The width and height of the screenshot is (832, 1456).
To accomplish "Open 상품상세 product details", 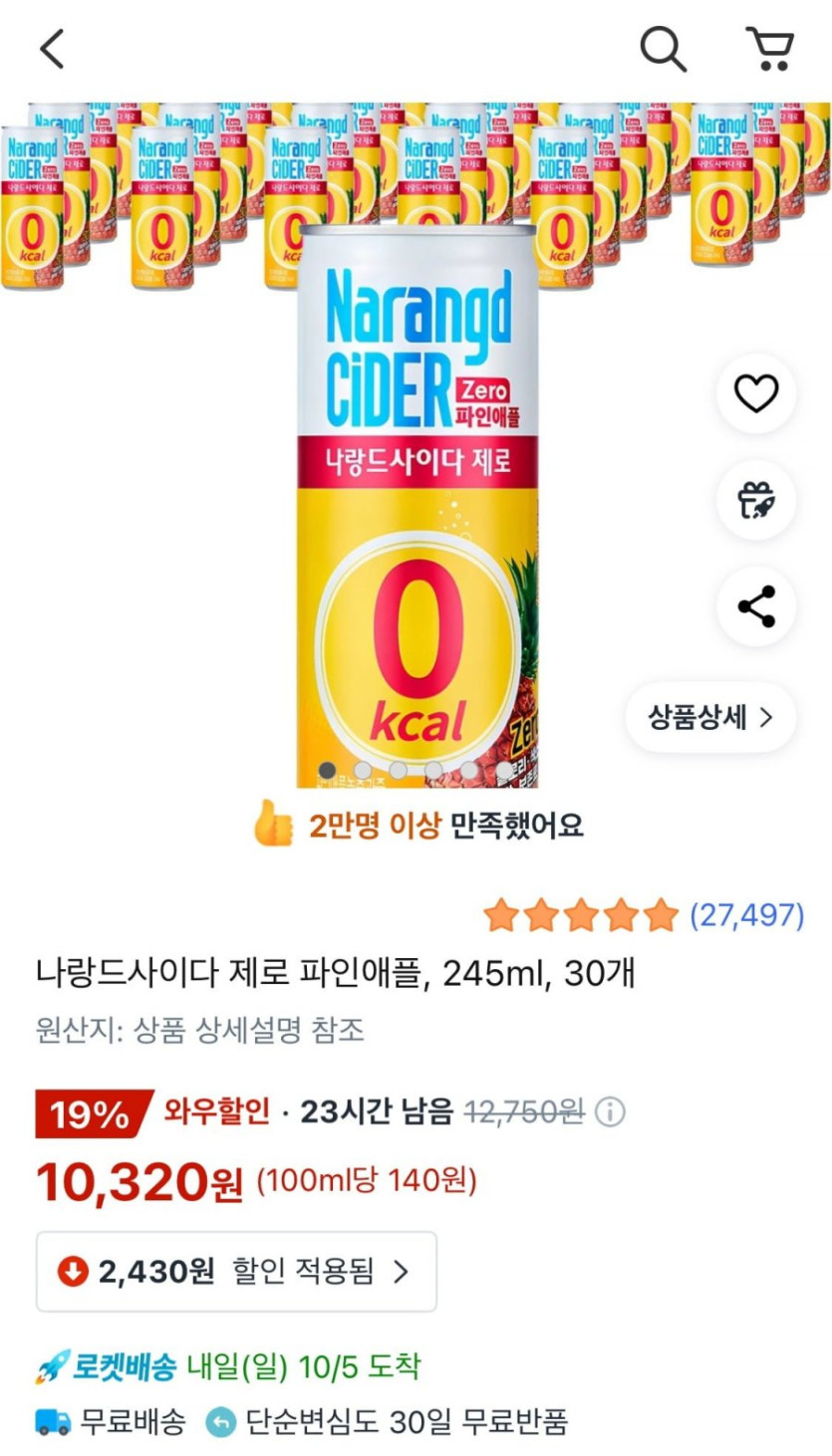I will coord(710,717).
